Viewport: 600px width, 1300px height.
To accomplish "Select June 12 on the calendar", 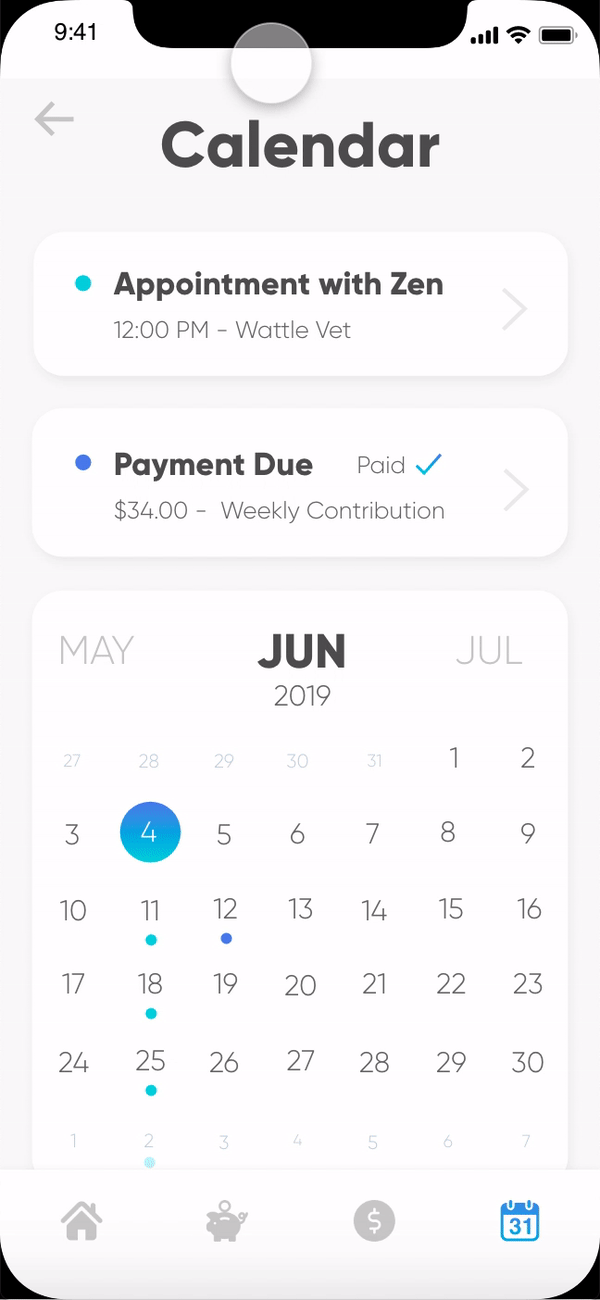I will [x=225, y=909].
